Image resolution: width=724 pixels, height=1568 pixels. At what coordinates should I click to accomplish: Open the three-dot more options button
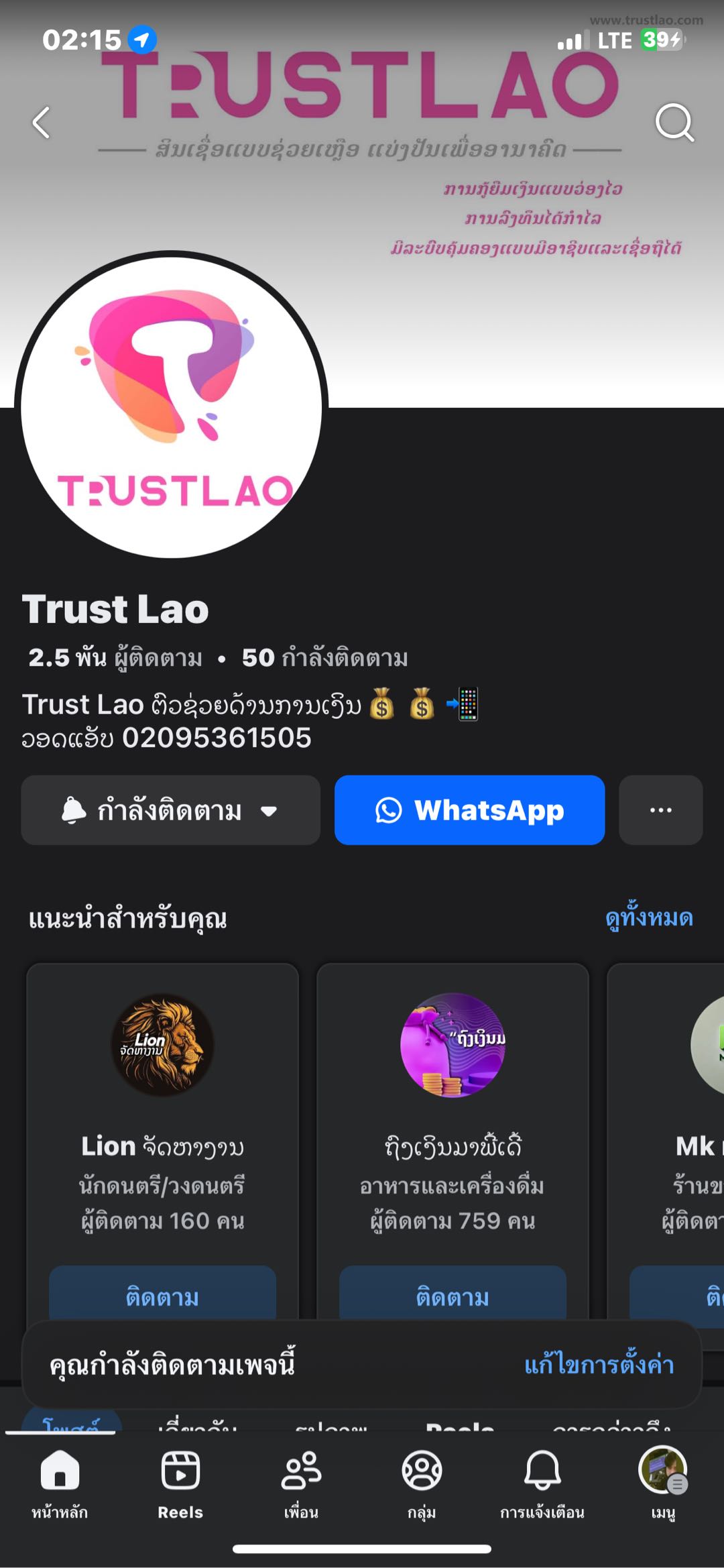coord(660,810)
